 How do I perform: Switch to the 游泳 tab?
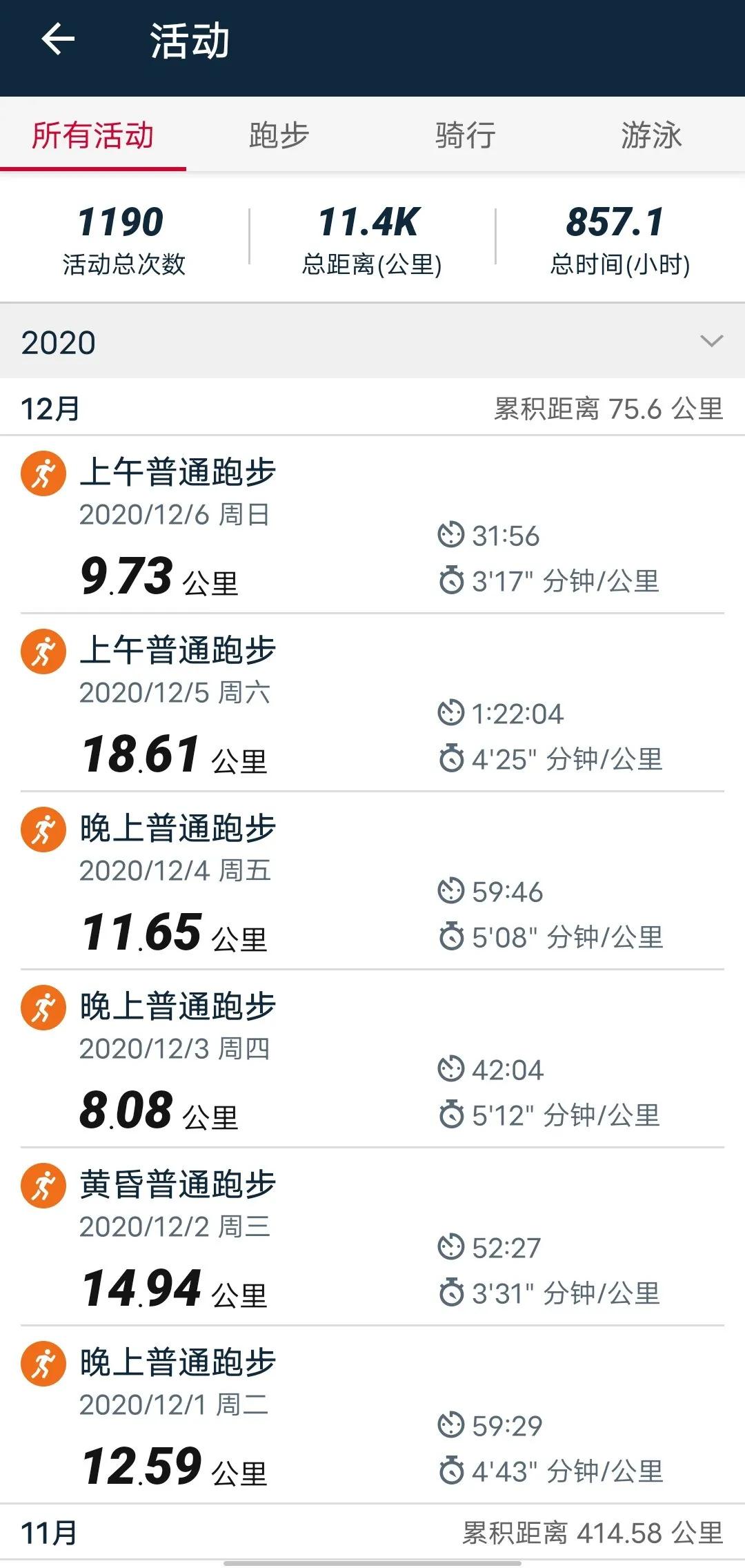(651, 135)
